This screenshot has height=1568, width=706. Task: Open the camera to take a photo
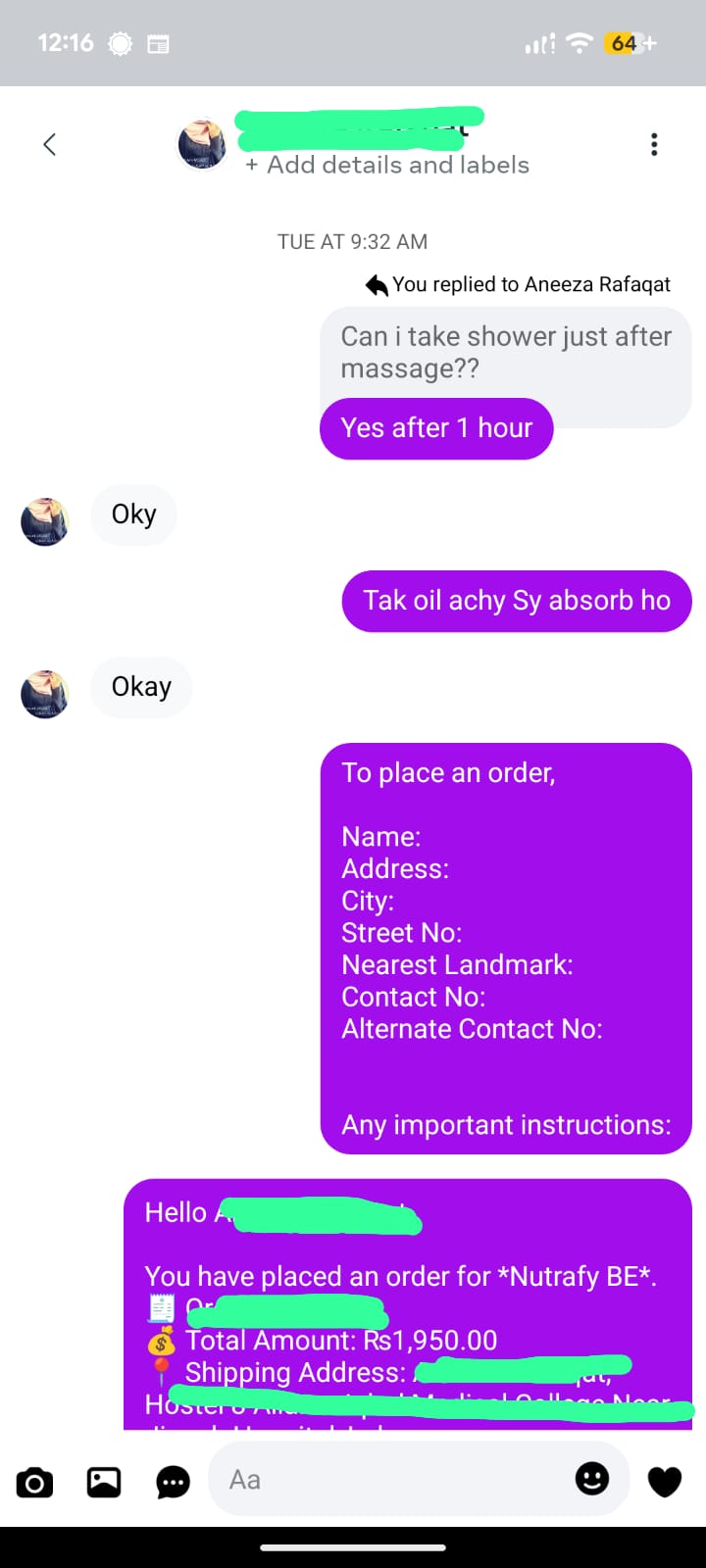pos(35,1482)
